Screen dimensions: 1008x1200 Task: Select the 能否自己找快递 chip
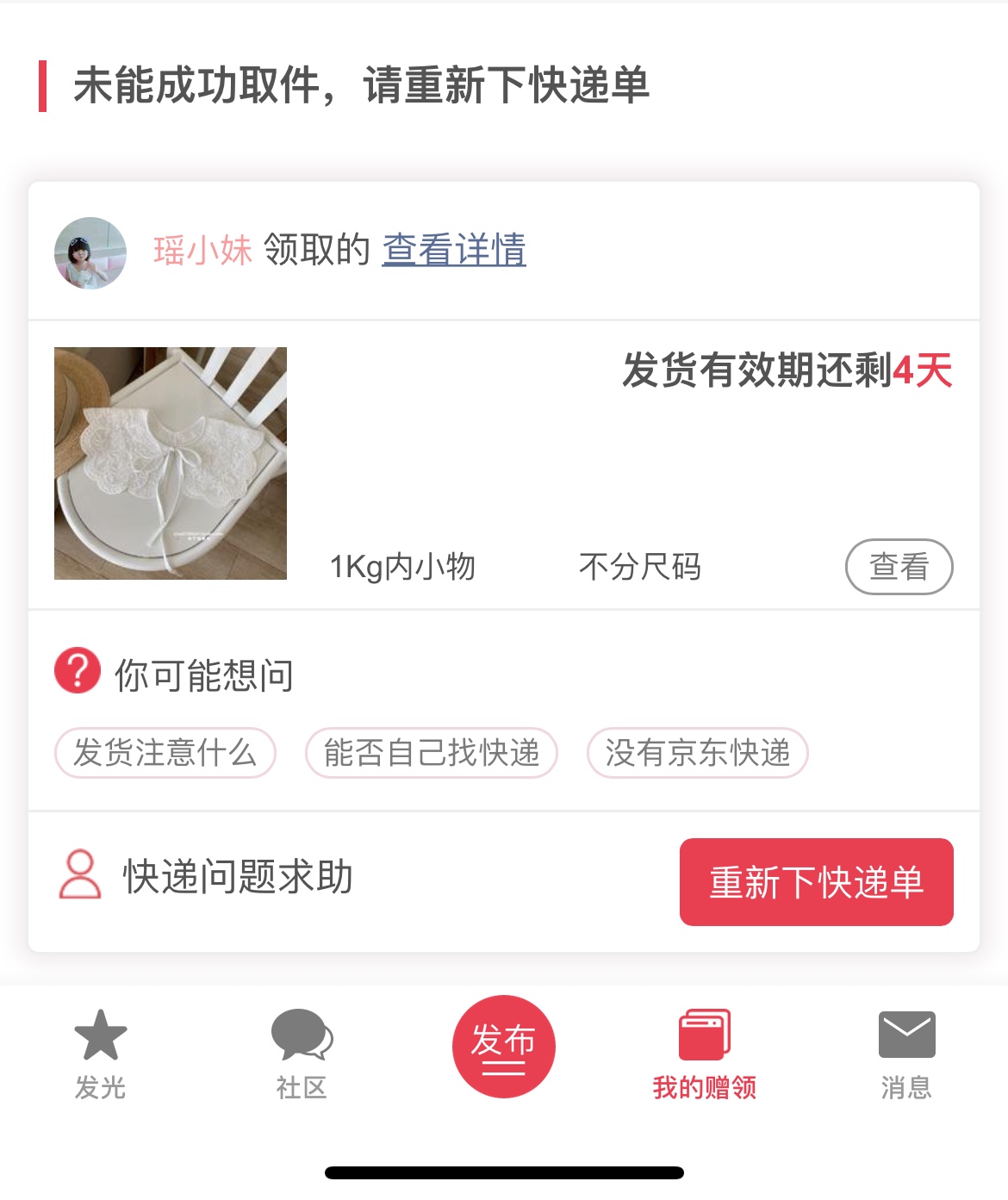tap(432, 753)
